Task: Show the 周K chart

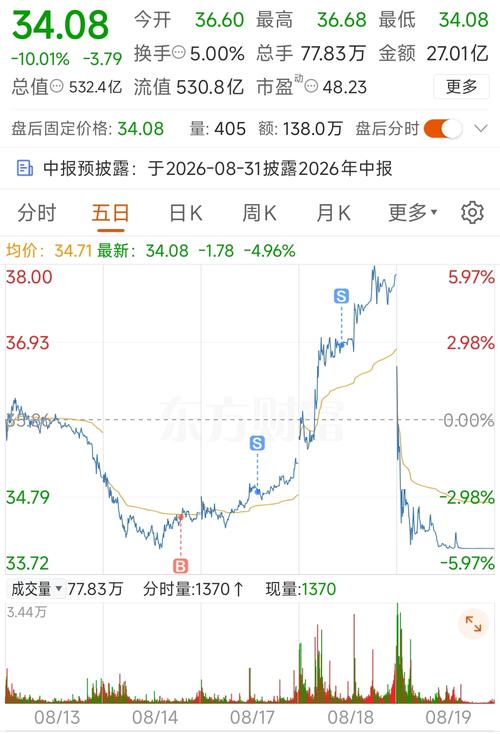Action: click(259, 213)
